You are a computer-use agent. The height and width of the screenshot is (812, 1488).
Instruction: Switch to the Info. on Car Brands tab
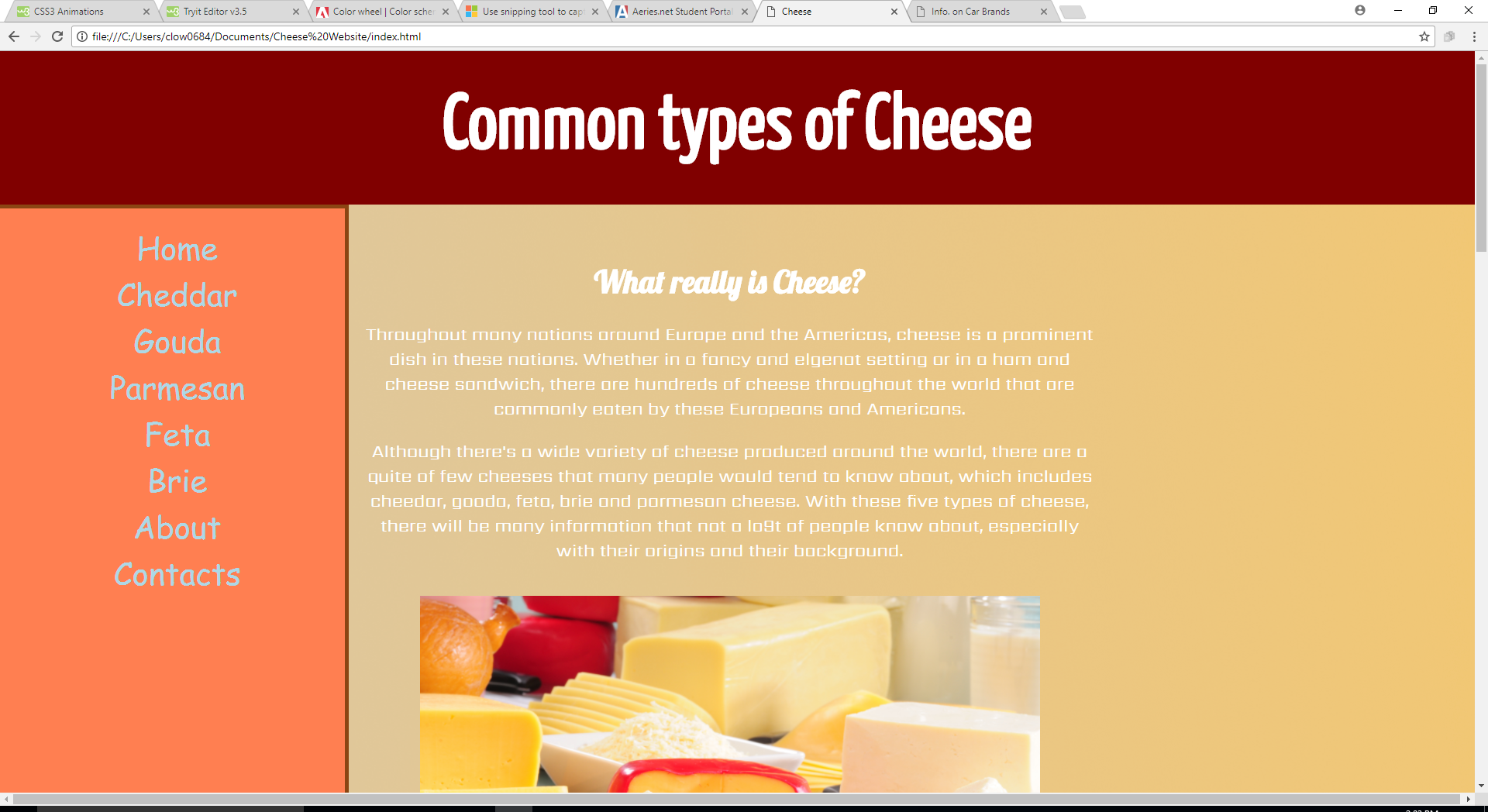point(973,12)
